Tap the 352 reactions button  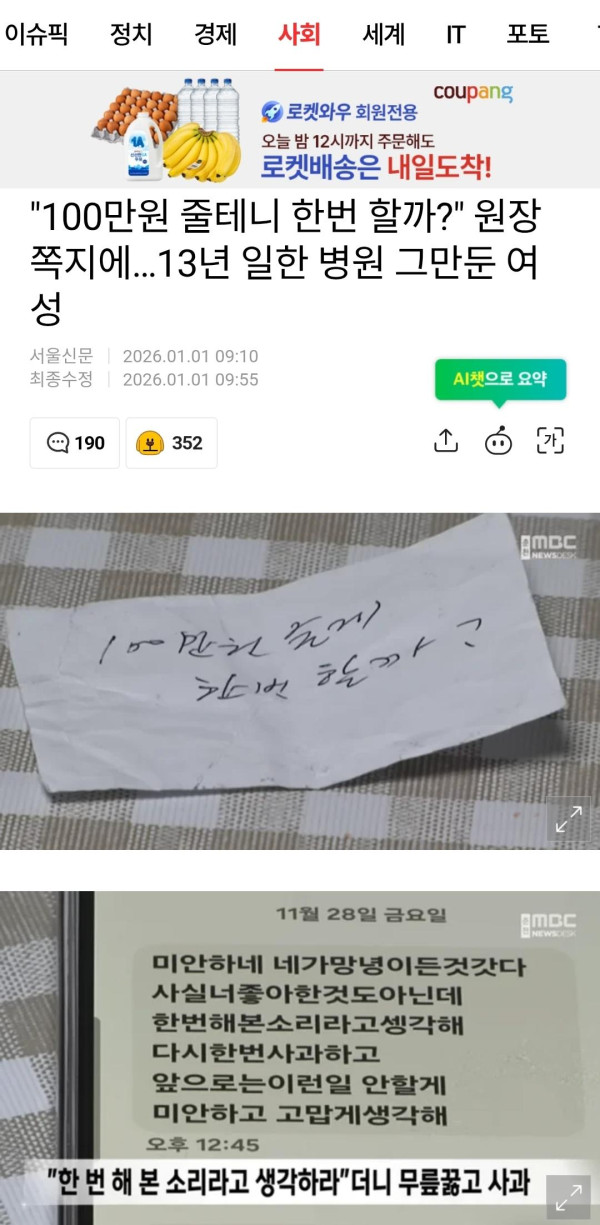pos(171,443)
